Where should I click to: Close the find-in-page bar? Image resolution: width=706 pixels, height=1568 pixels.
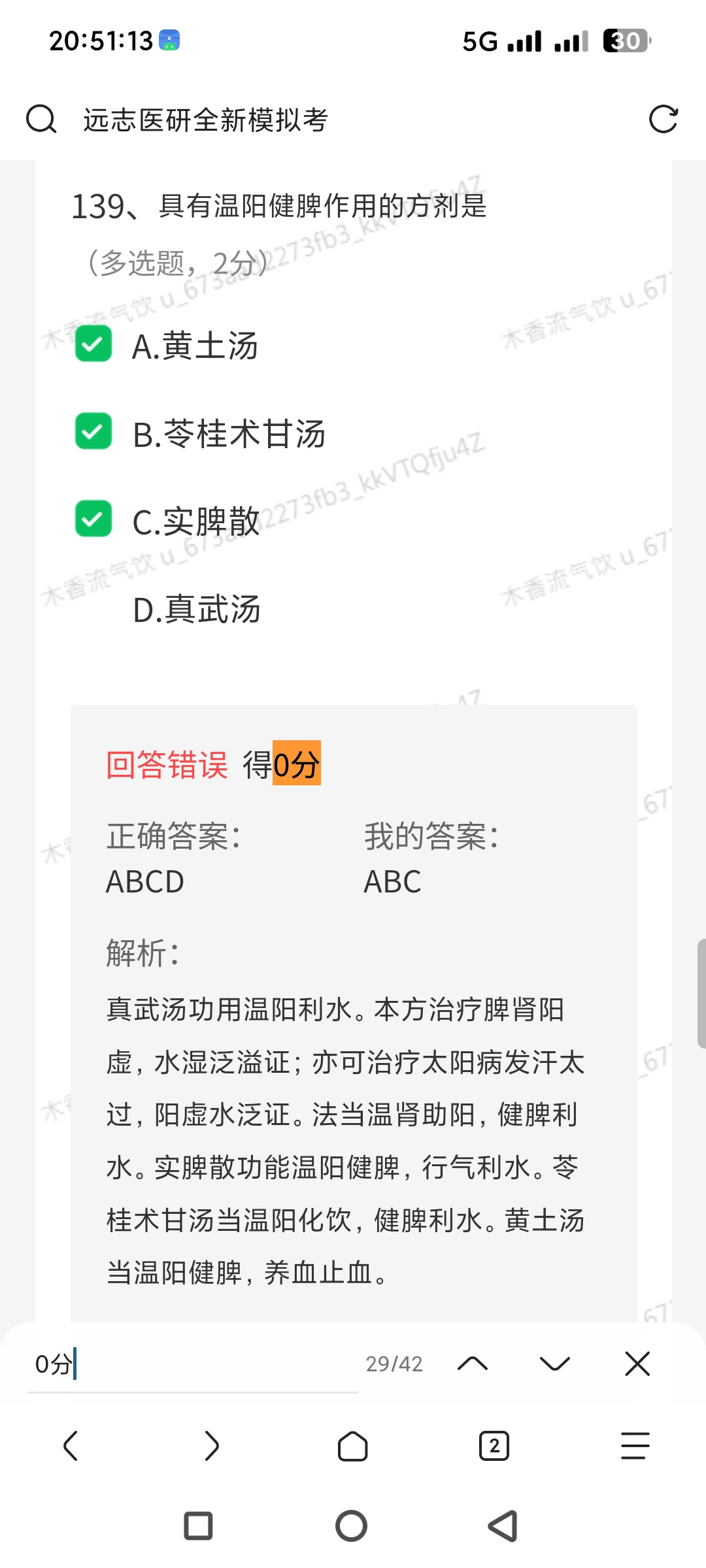click(637, 1364)
